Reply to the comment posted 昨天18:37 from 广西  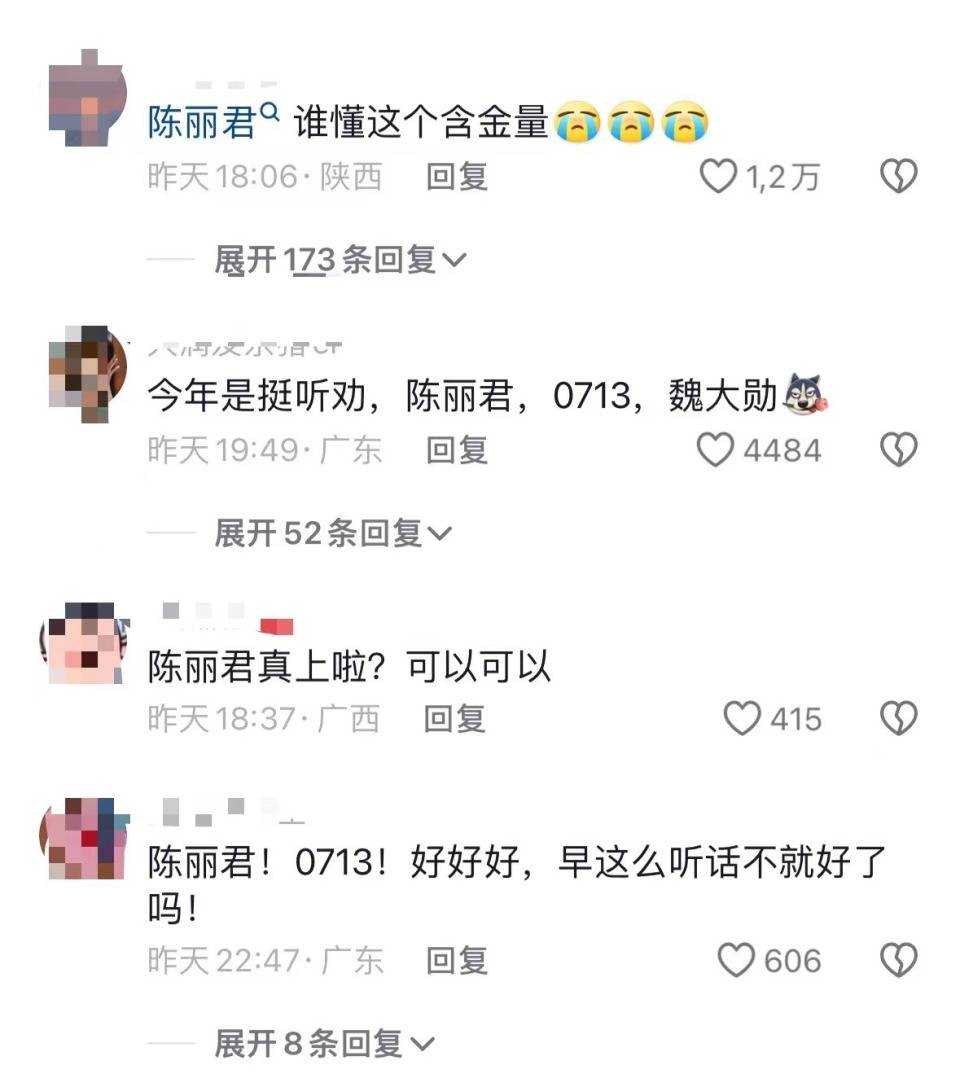455,718
